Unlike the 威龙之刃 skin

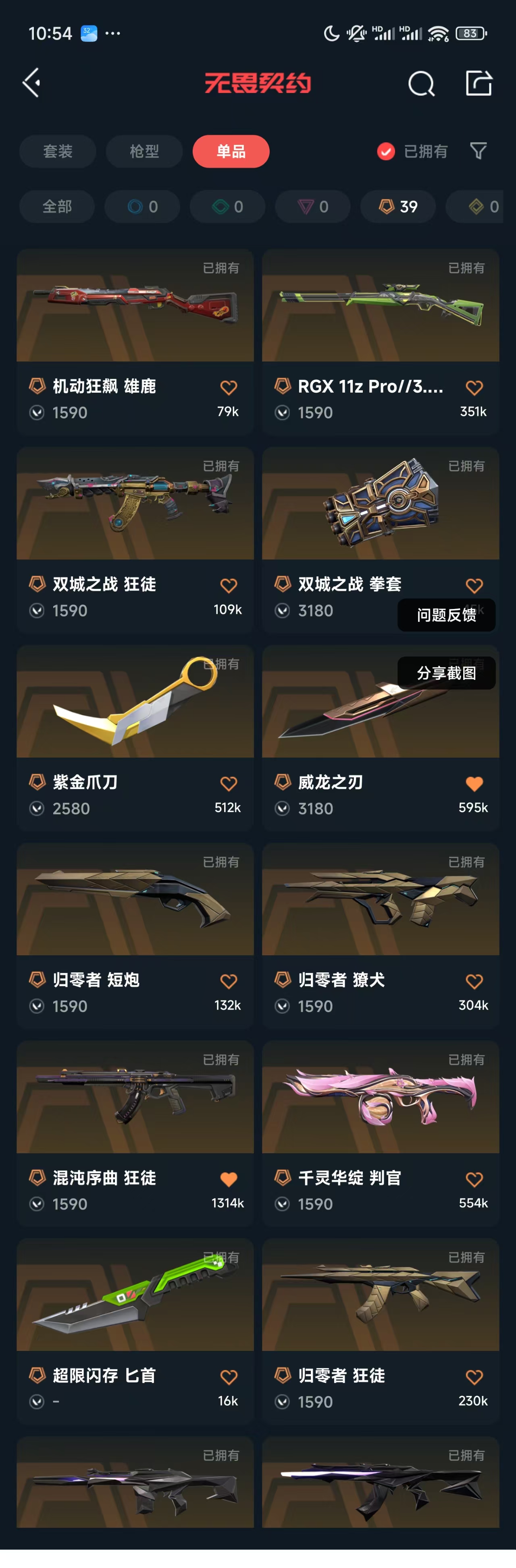[474, 783]
